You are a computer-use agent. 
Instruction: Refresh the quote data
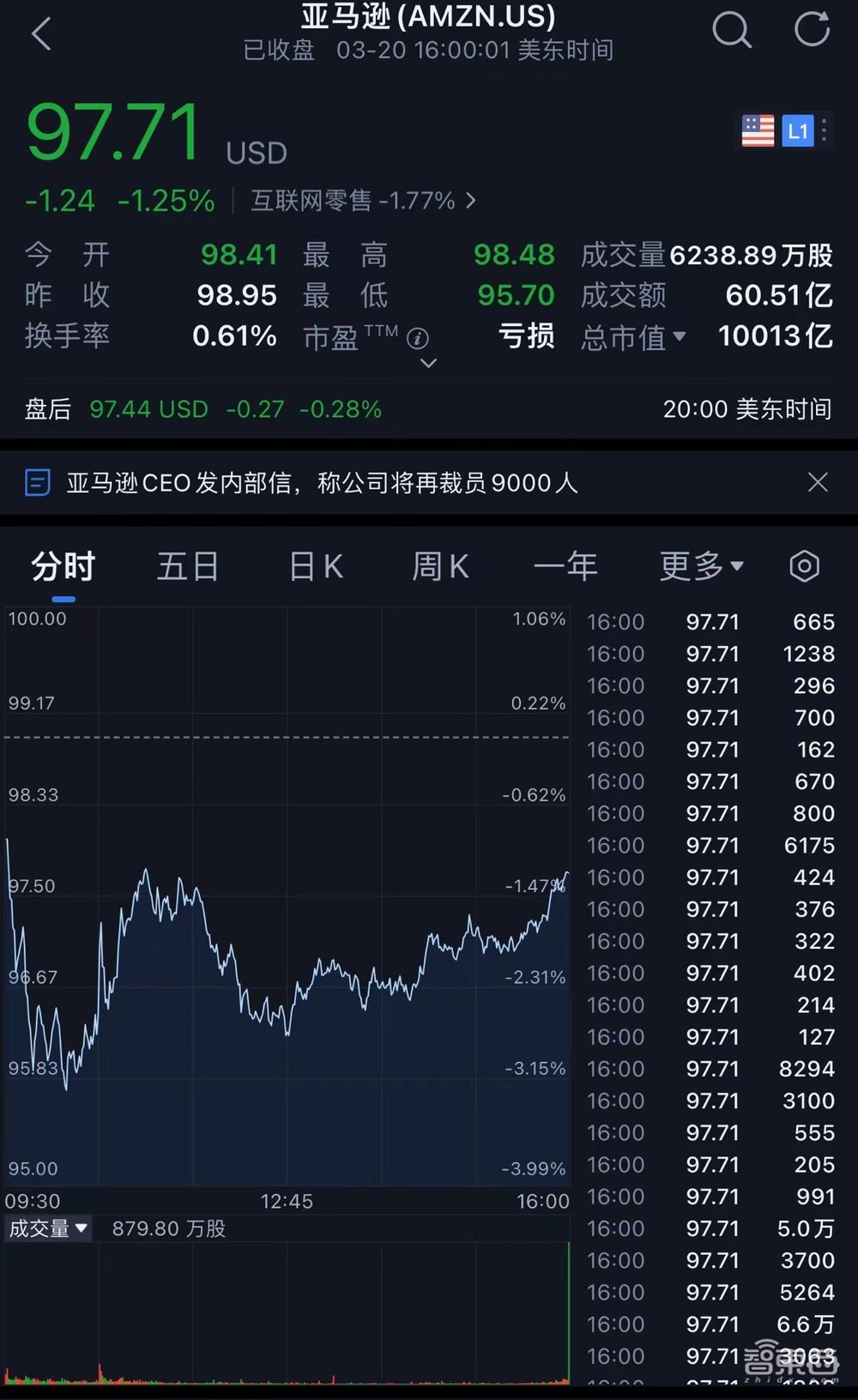810,29
